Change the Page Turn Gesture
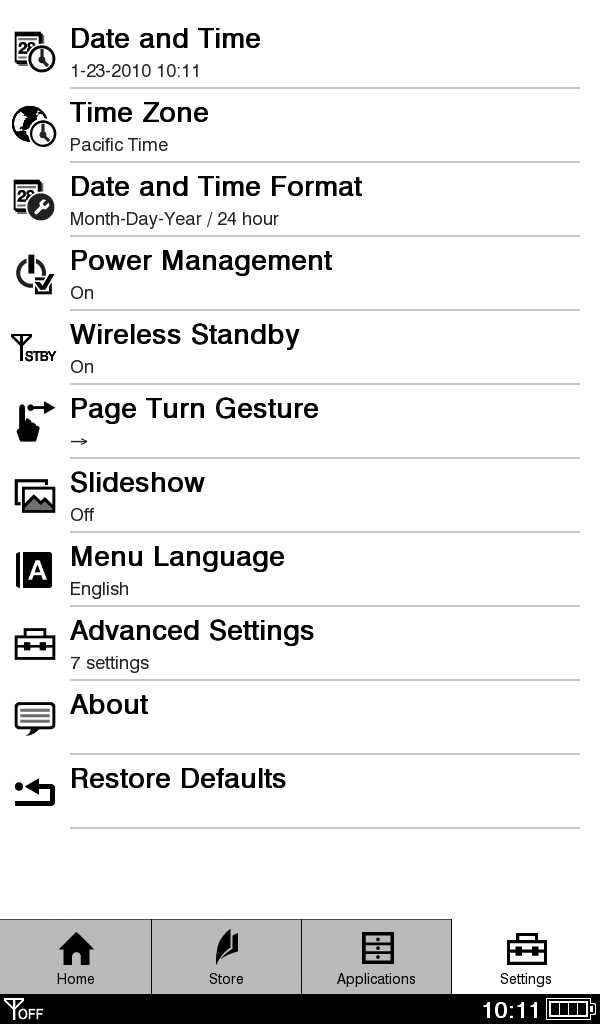 300,422
